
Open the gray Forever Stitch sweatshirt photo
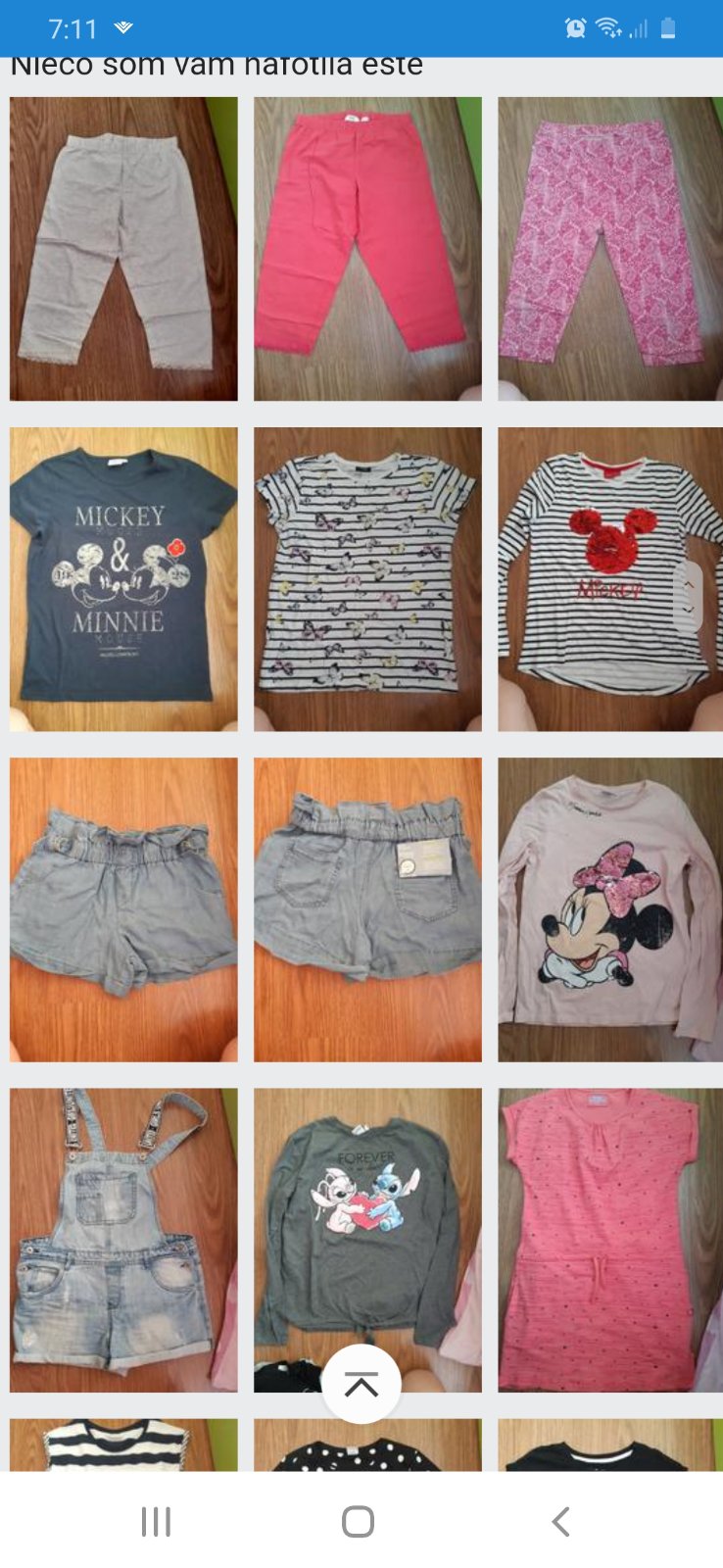pyautogui.click(x=367, y=1215)
